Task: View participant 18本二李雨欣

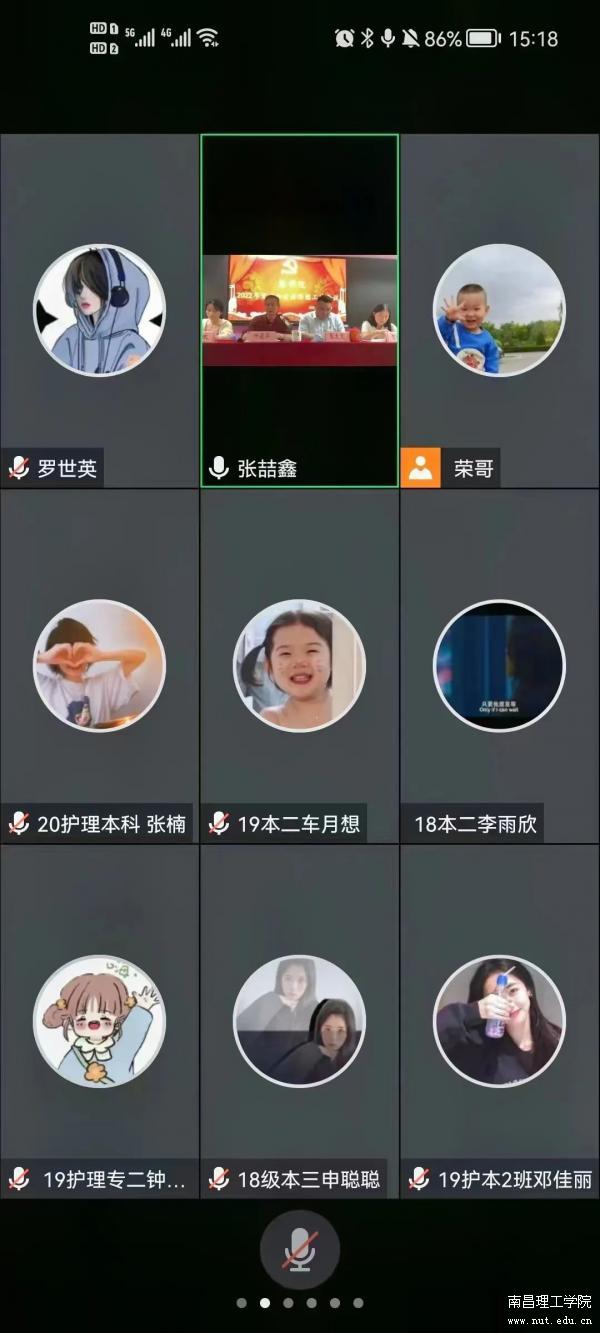Action: coord(499,665)
